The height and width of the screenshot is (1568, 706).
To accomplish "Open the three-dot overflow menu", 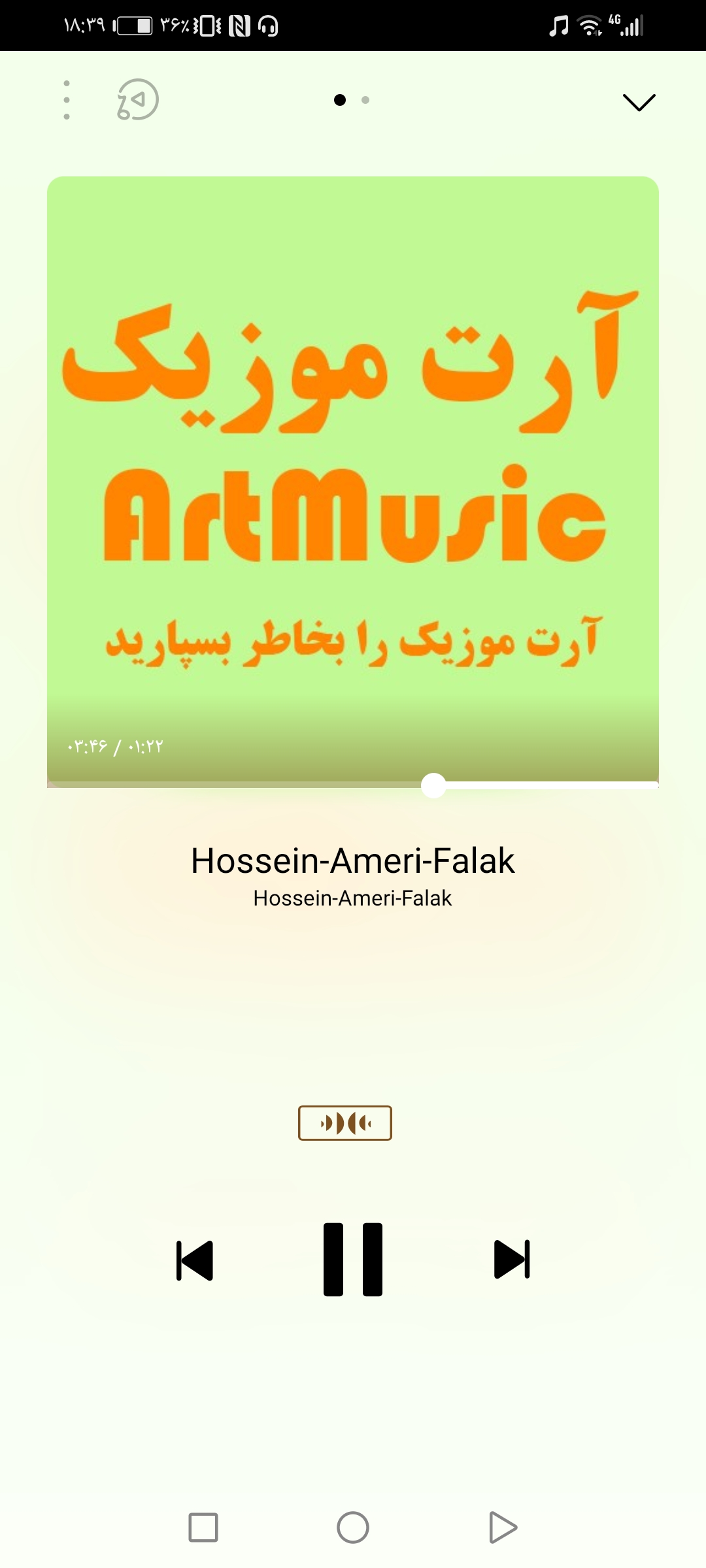I will [67, 100].
